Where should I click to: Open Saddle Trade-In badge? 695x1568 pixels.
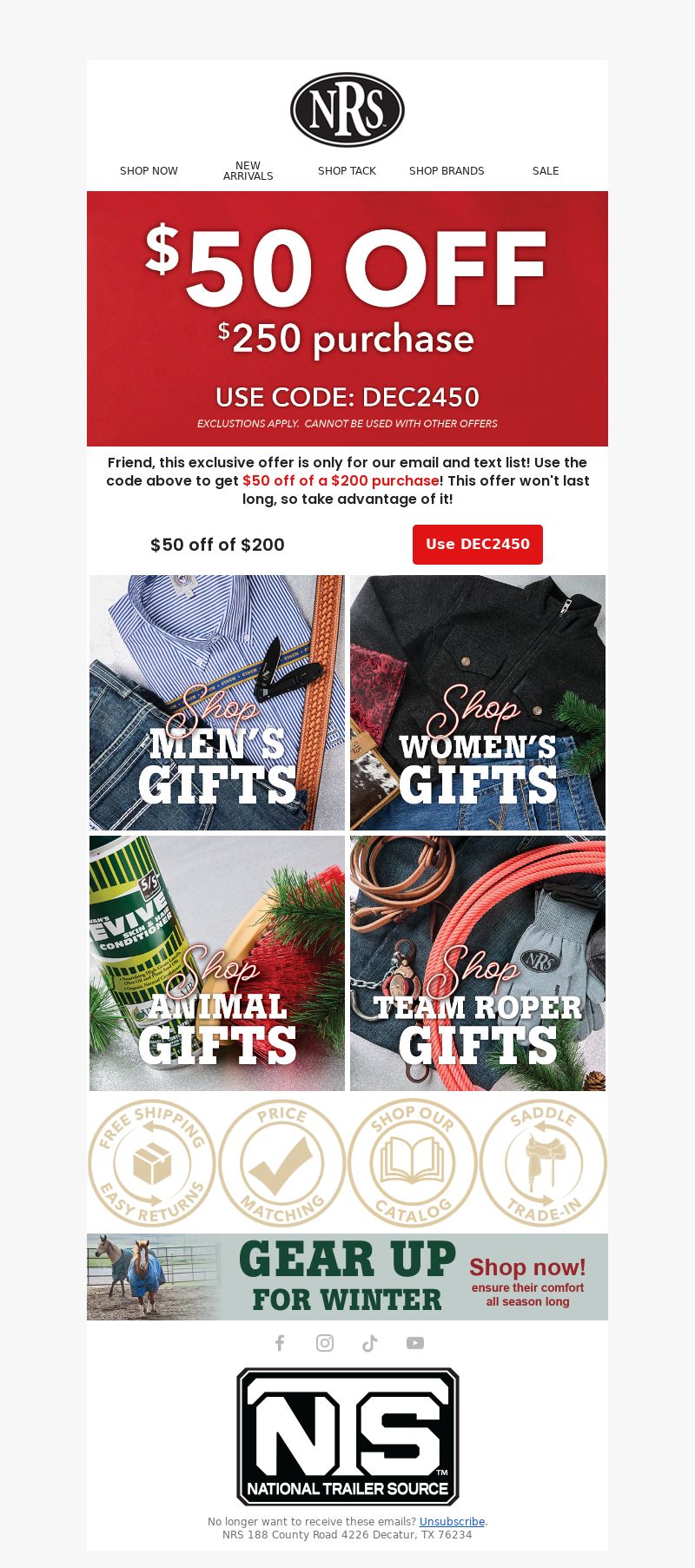[x=543, y=1163]
